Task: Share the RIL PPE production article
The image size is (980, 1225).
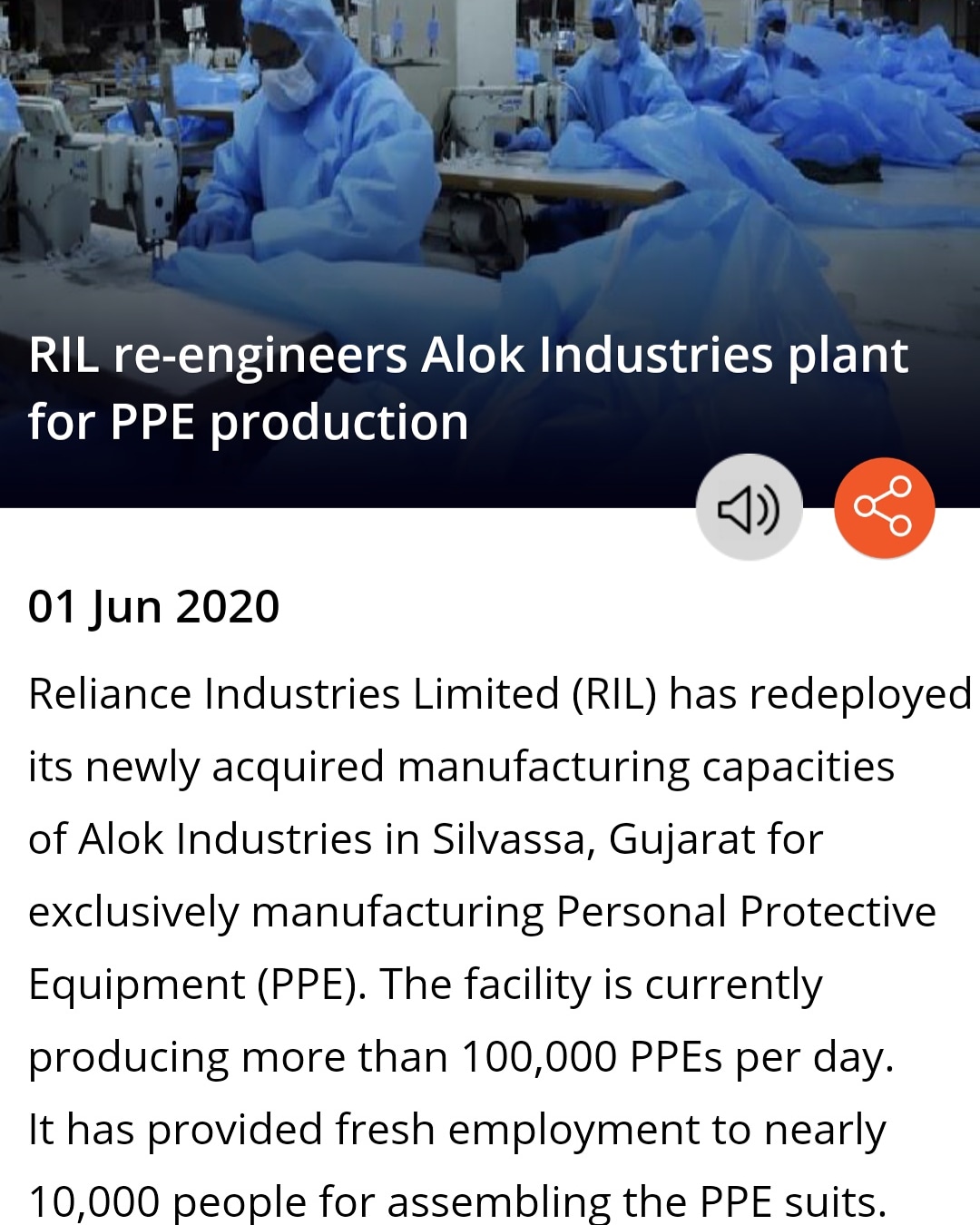Action: point(884,508)
